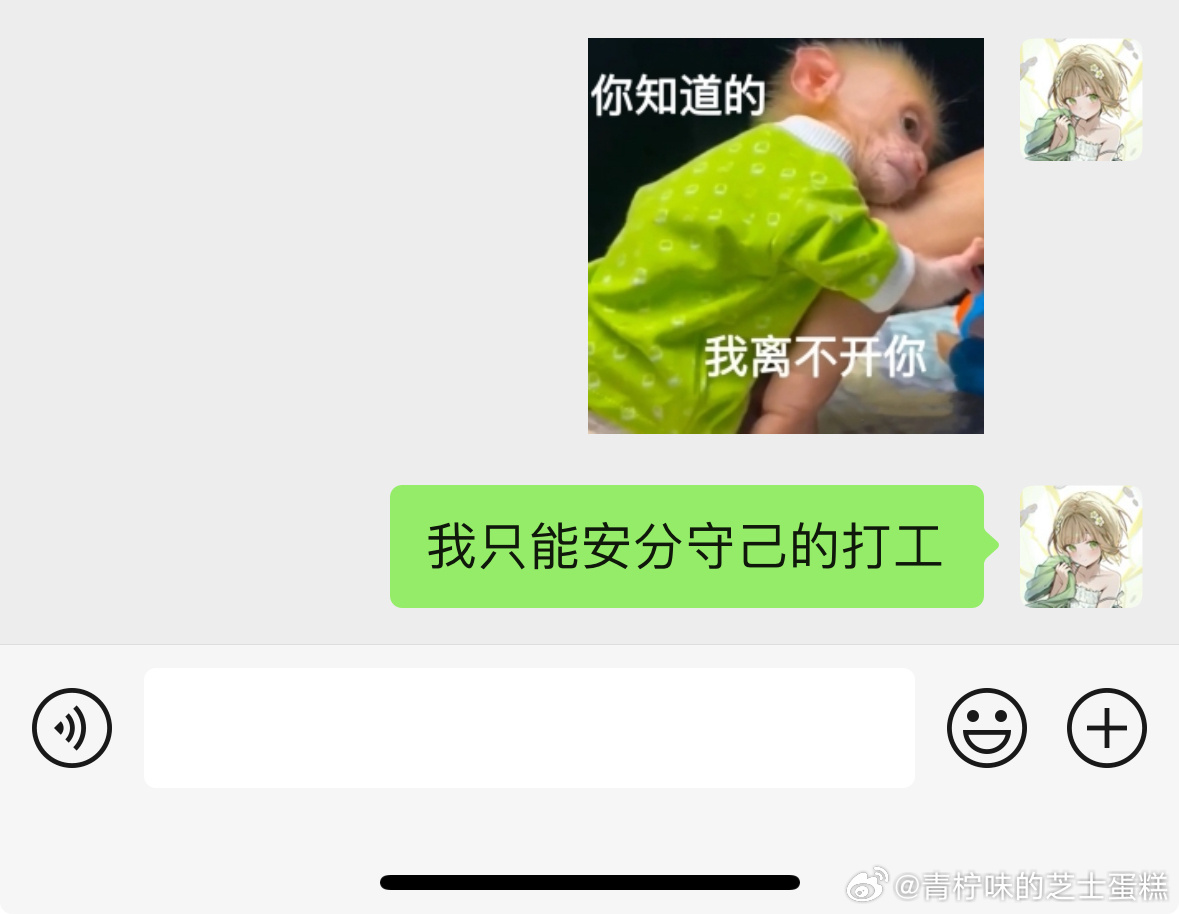Image resolution: width=1179 pixels, height=914 pixels.
Task: Tap the voice message icon
Action: [x=72, y=728]
